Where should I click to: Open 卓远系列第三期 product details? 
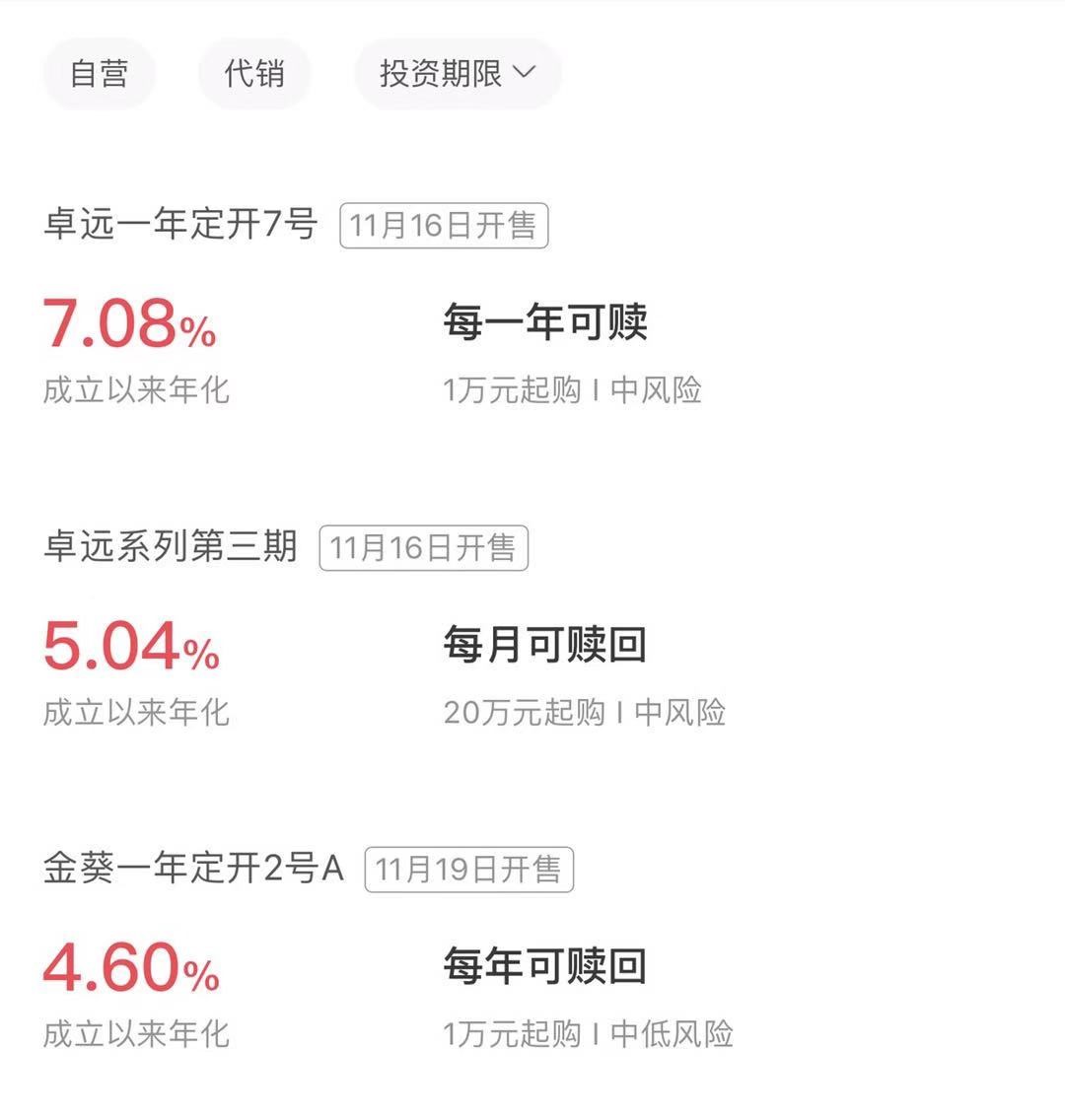(171, 547)
